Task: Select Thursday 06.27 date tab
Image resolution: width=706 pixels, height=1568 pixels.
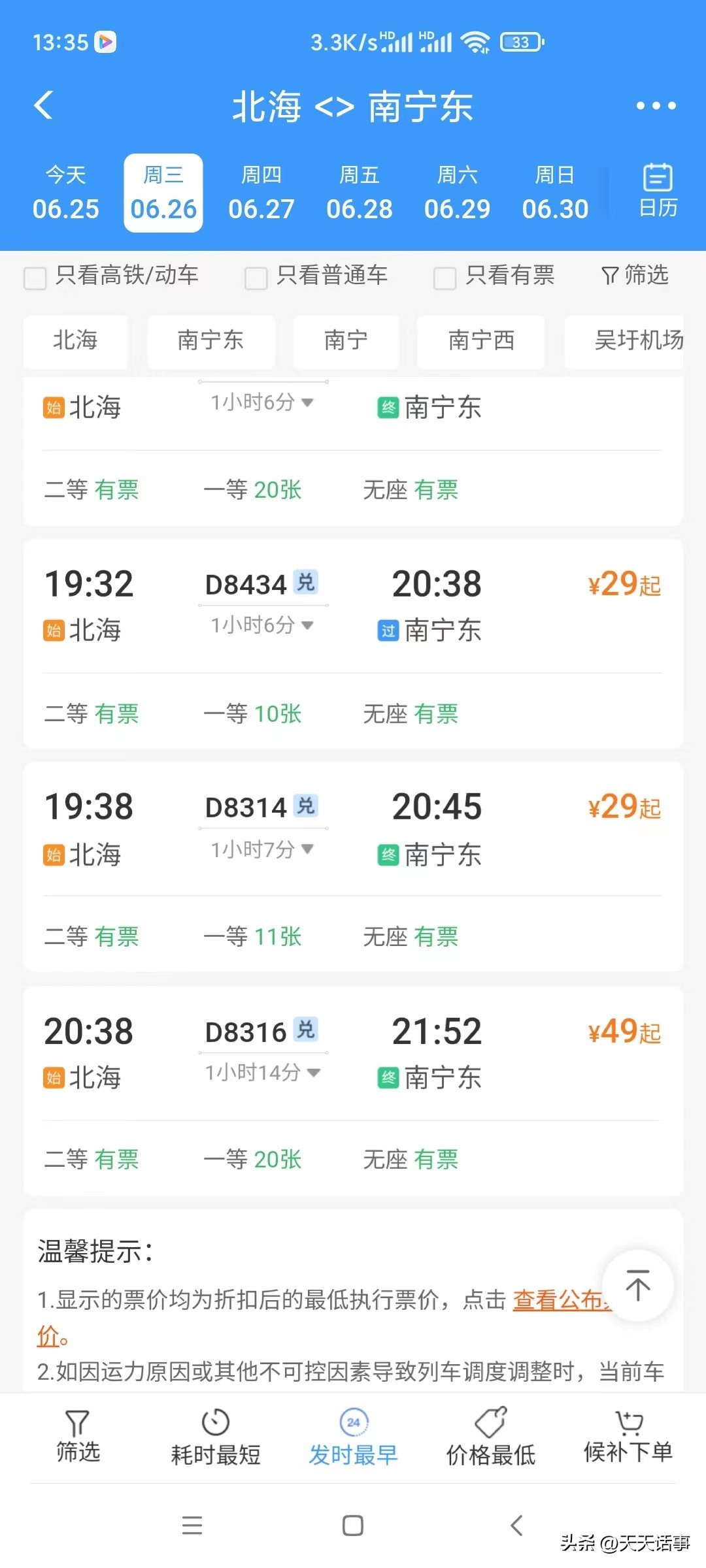Action: coord(261,193)
